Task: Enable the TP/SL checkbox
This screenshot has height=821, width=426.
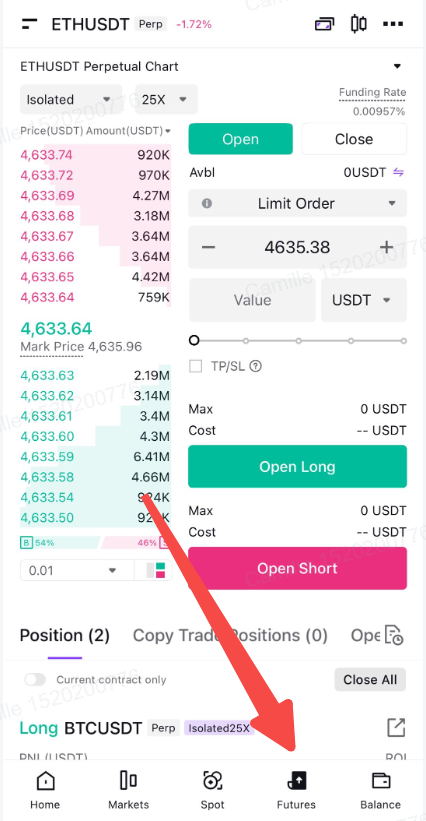Action: tap(195, 366)
